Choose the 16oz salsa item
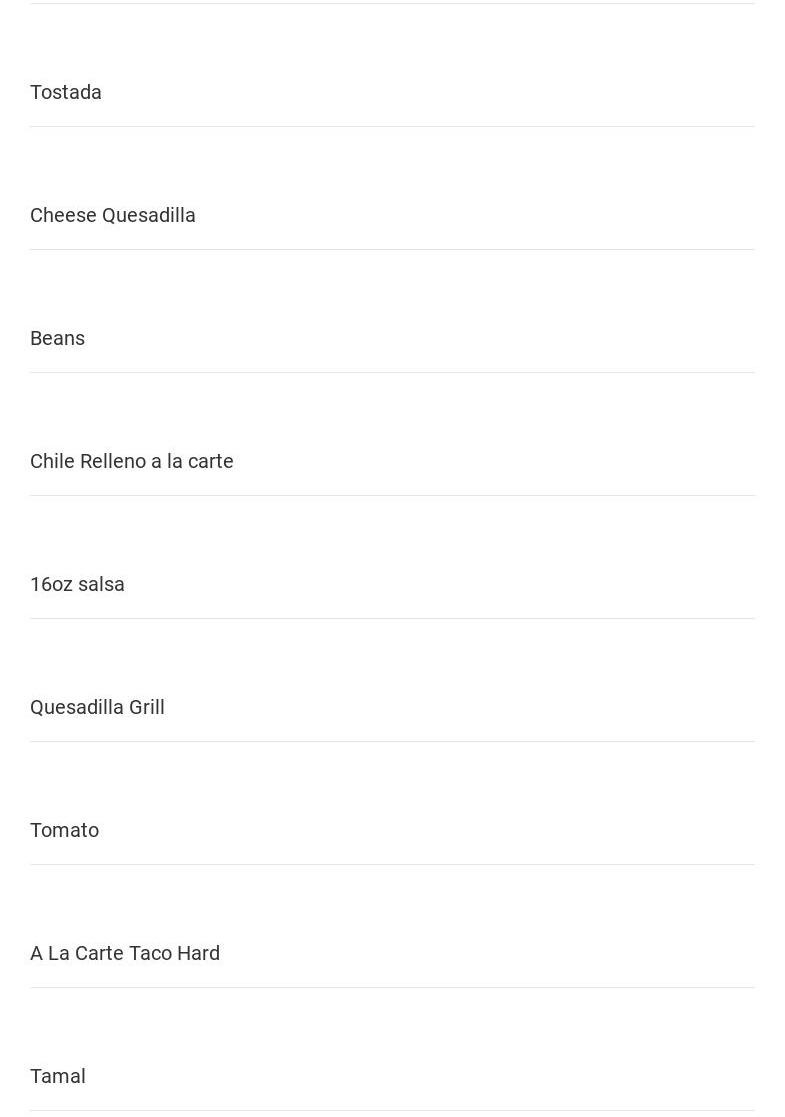The height and width of the screenshot is (1117, 785). (x=78, y=584)
